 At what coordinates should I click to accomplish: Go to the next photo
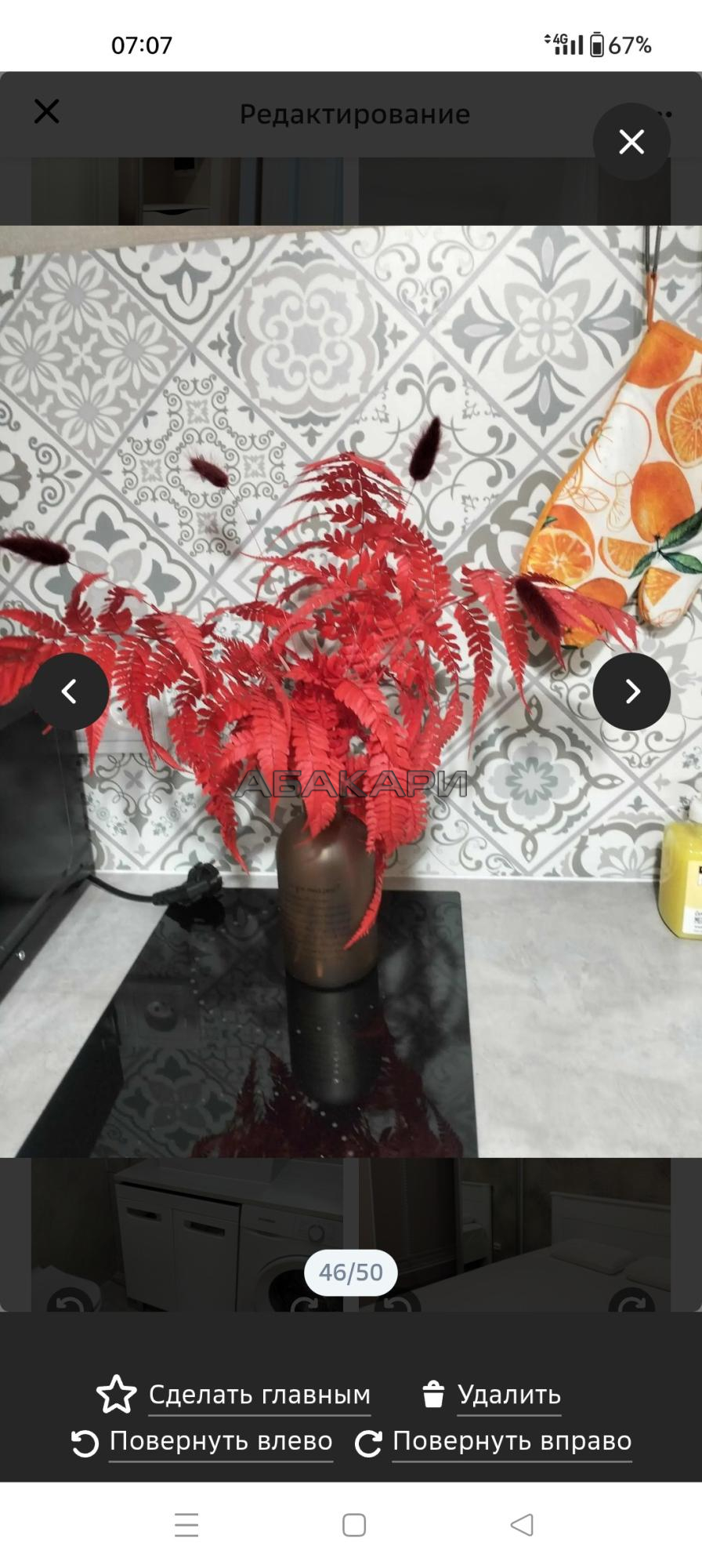point(631,691)
